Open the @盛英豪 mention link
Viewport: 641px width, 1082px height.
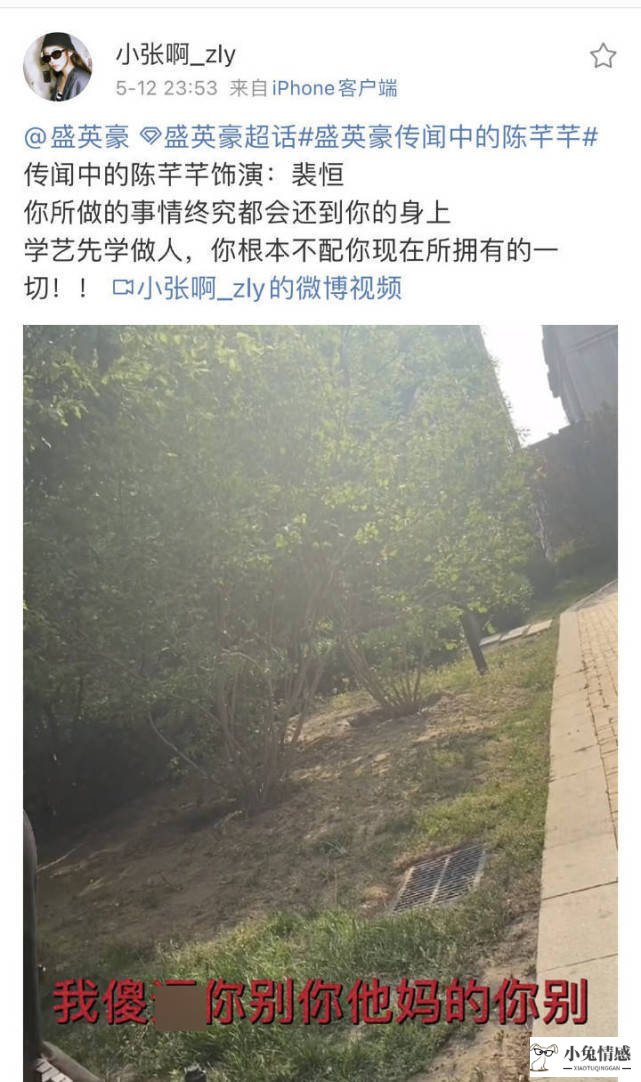click(77, 138)
